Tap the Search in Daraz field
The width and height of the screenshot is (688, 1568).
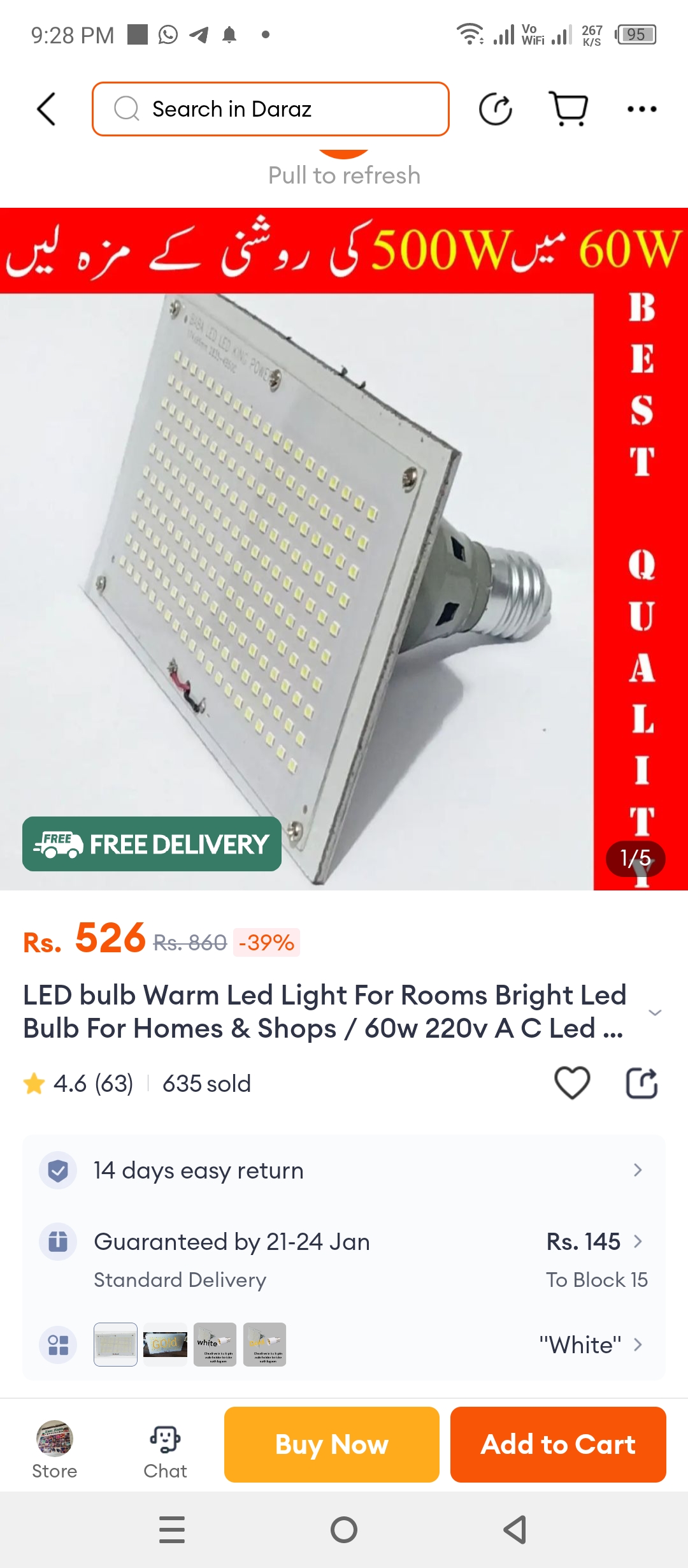click(271, 109)
